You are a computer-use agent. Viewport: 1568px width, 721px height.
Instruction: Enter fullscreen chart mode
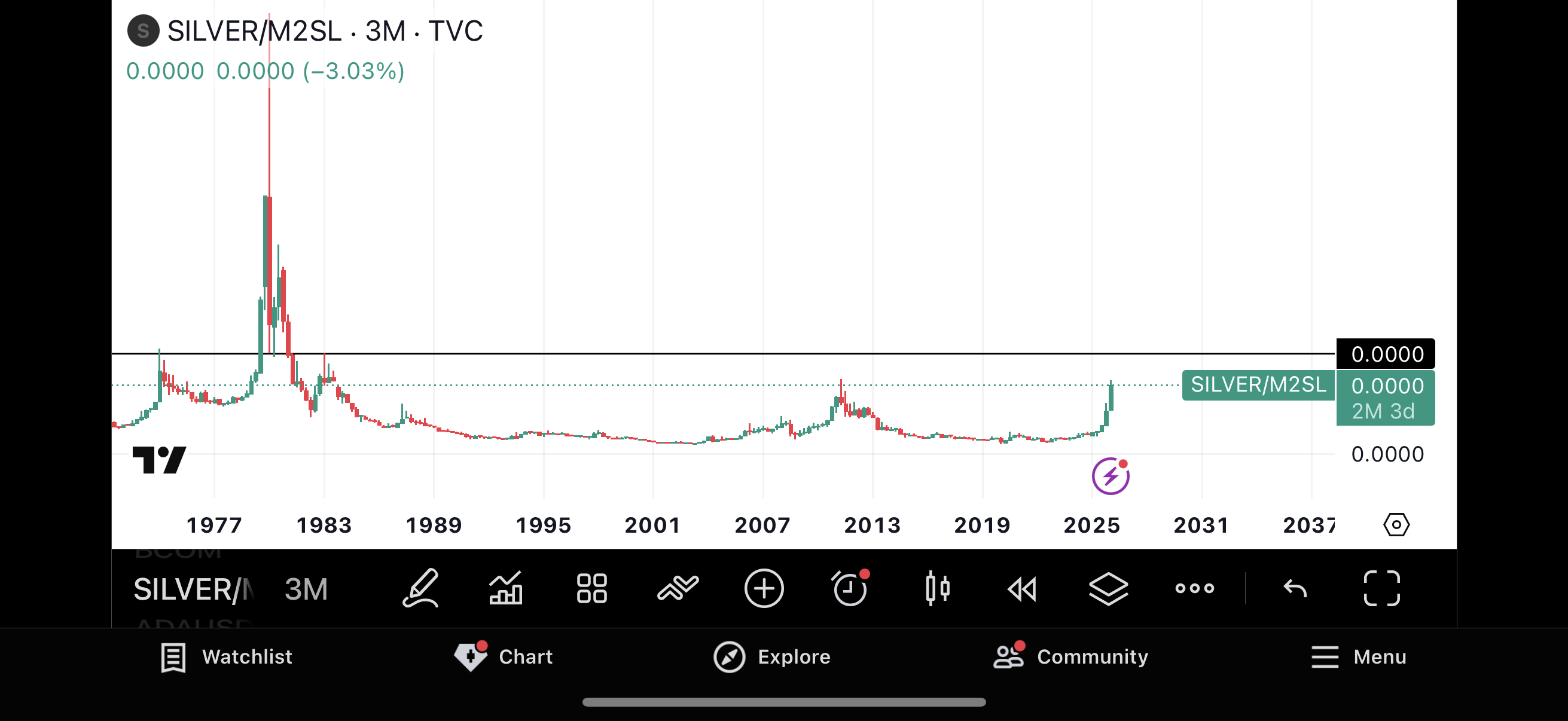[x=1381, y=588]
